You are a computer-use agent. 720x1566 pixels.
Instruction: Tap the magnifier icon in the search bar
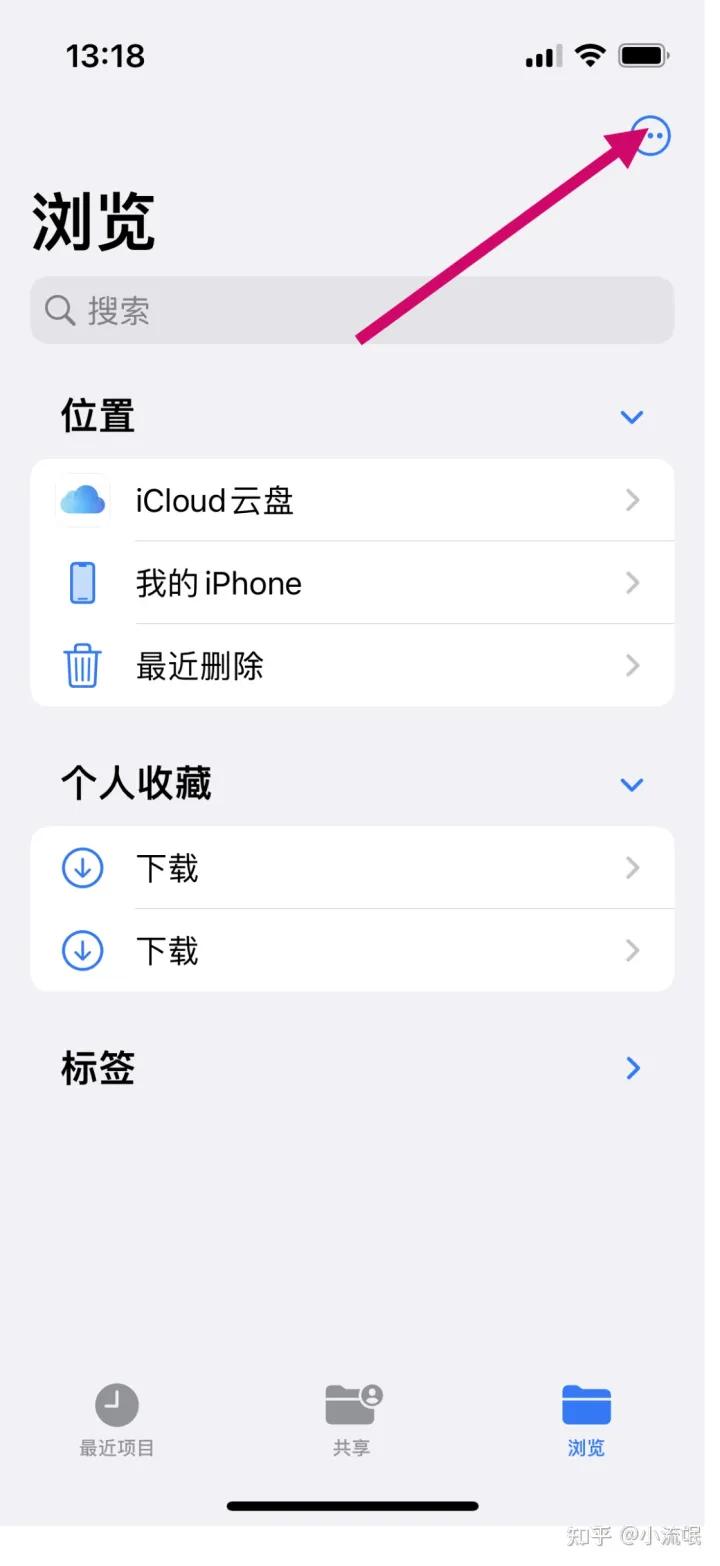(x=59, y=310)
